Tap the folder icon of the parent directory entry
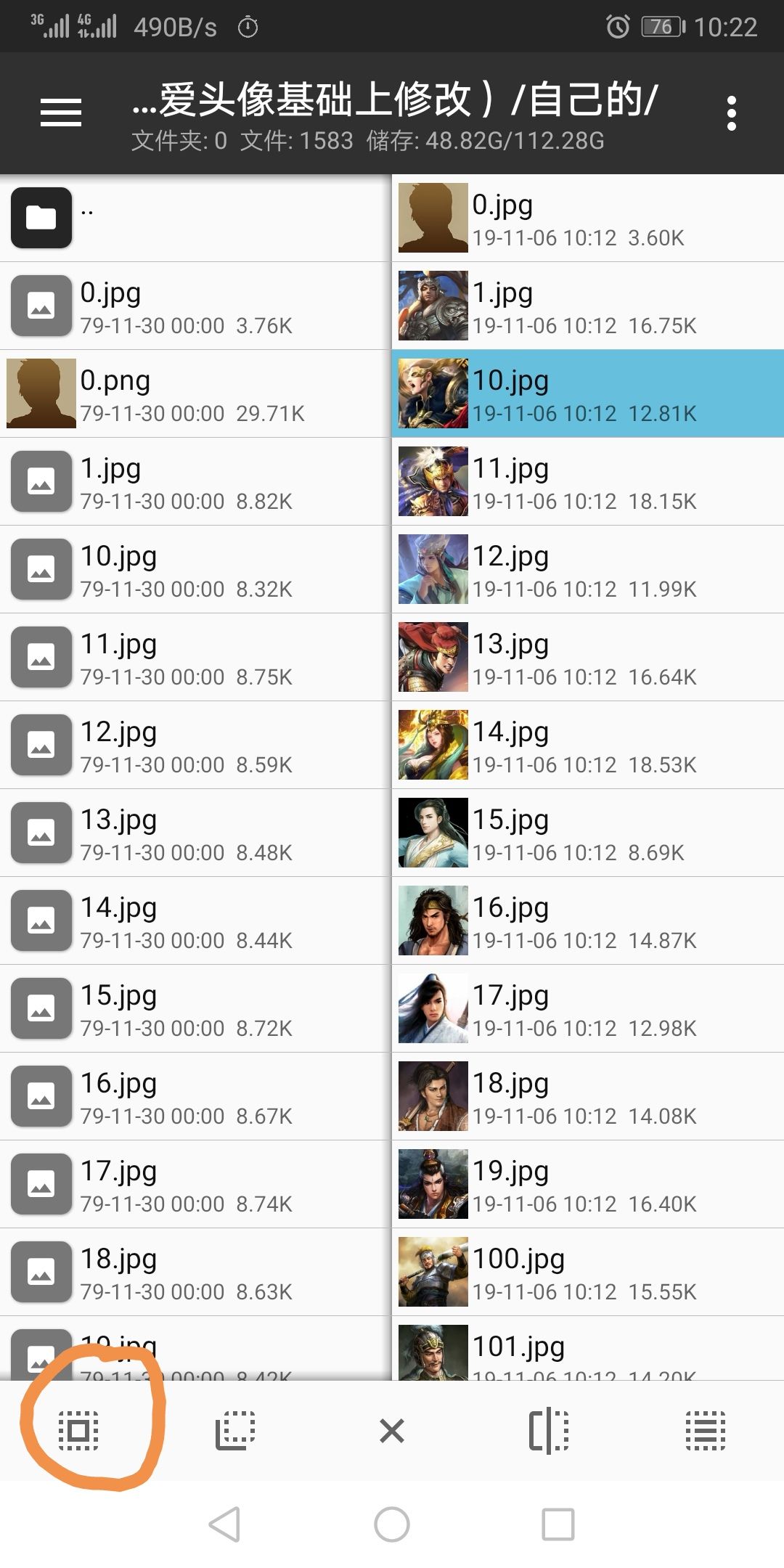This screenshot has width=784, height=1568. (41, 217)
